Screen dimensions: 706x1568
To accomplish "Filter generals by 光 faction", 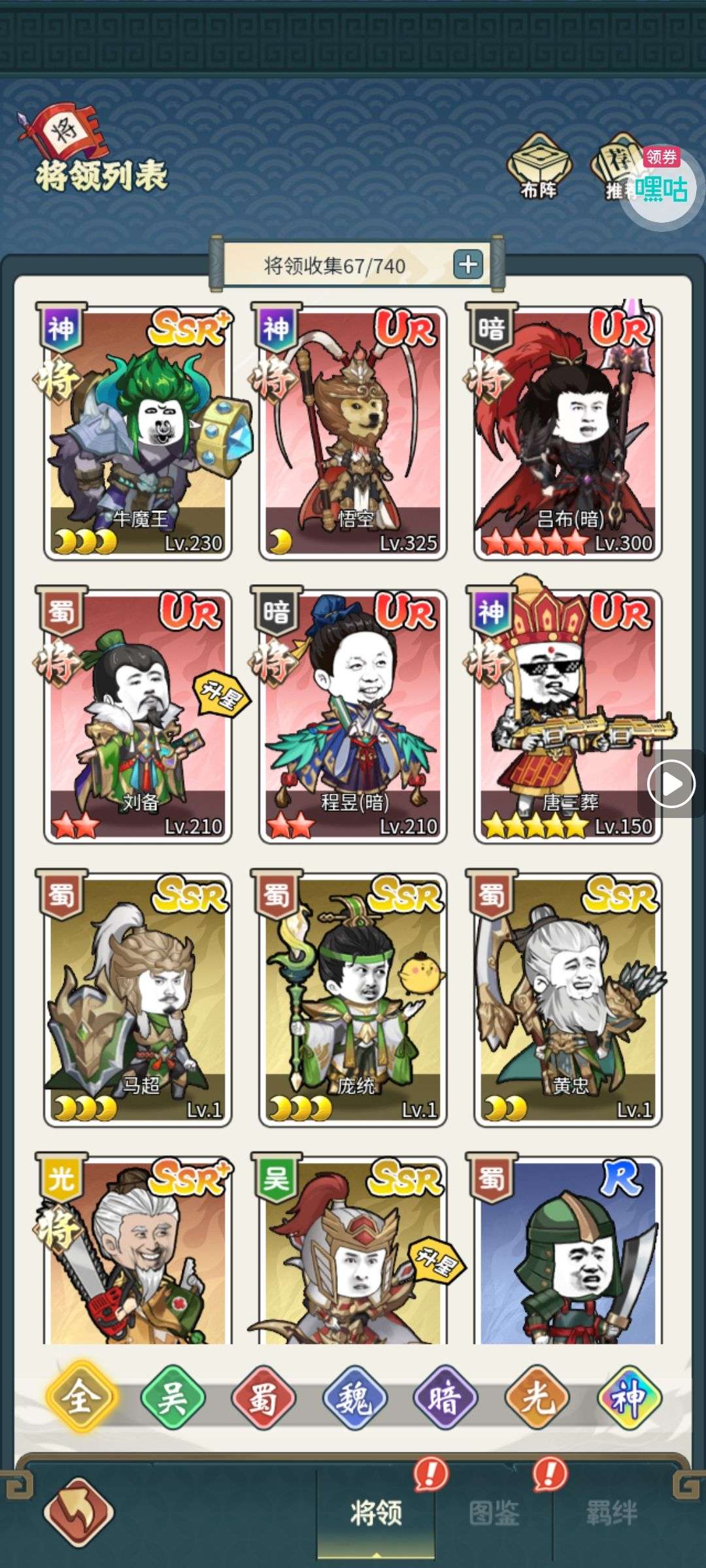I will (x=537, y=1398).
